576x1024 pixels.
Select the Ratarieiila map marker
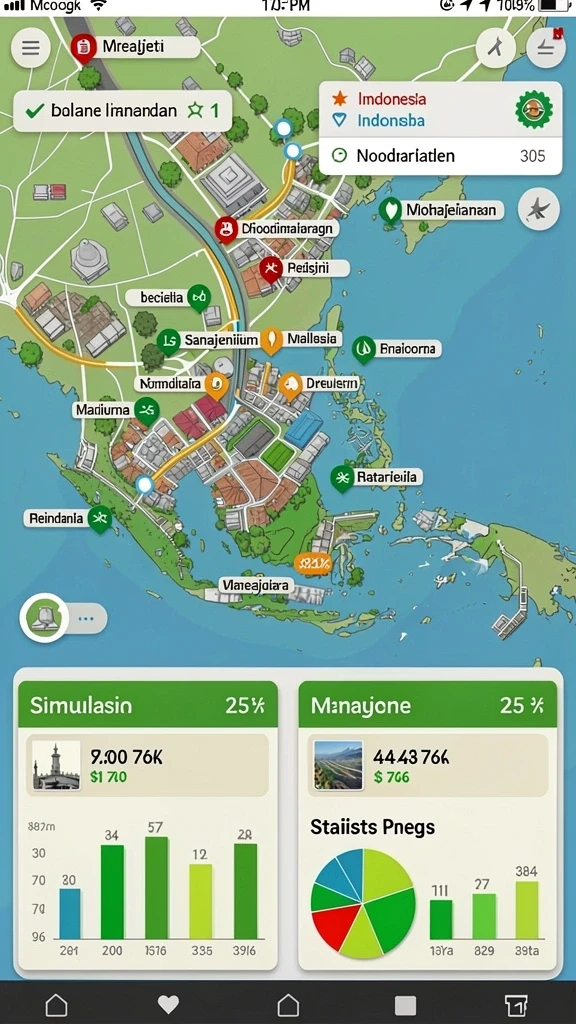342,478
